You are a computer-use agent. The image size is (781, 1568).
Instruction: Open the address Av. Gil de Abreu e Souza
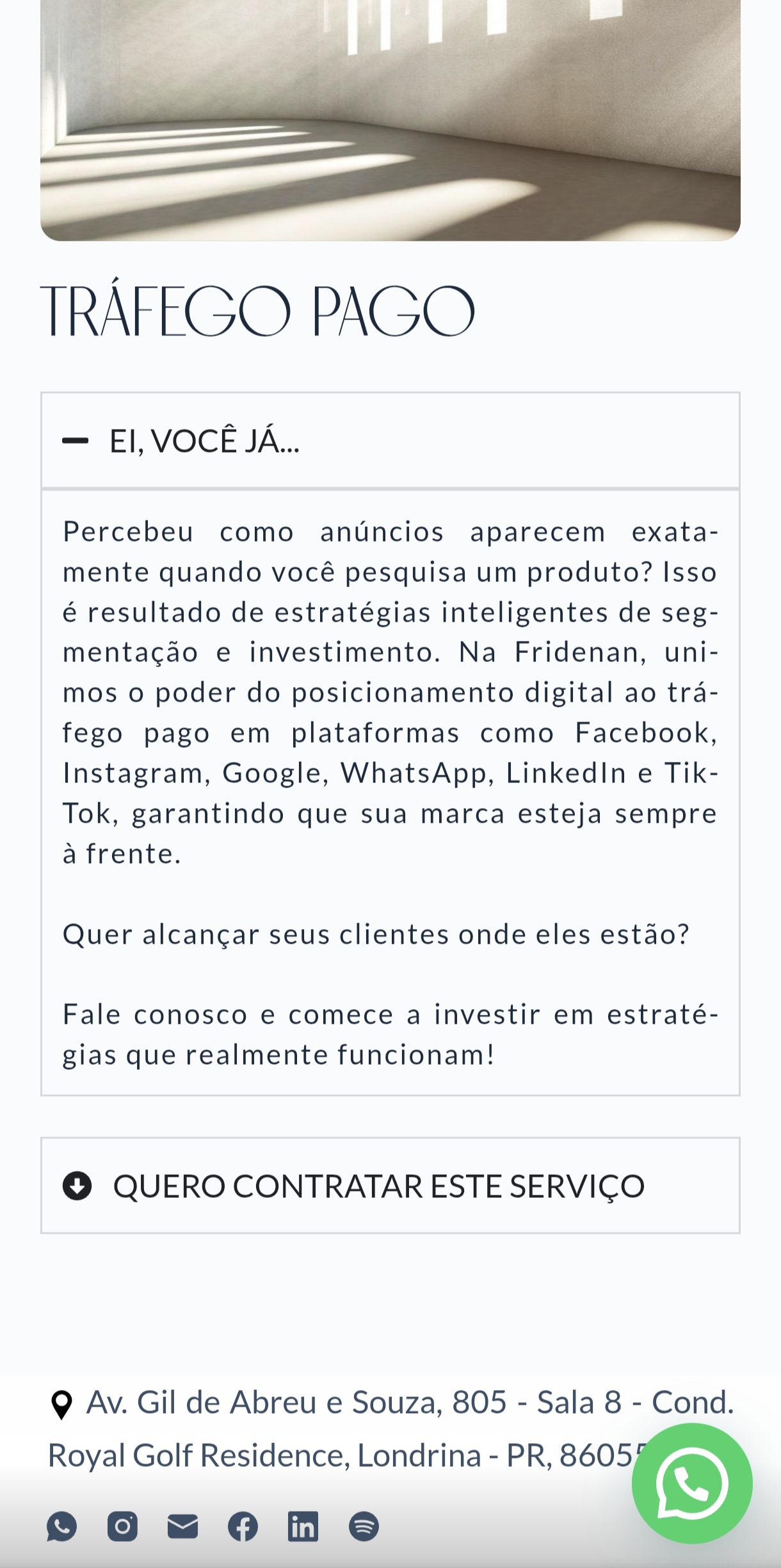coord(390,1428)
